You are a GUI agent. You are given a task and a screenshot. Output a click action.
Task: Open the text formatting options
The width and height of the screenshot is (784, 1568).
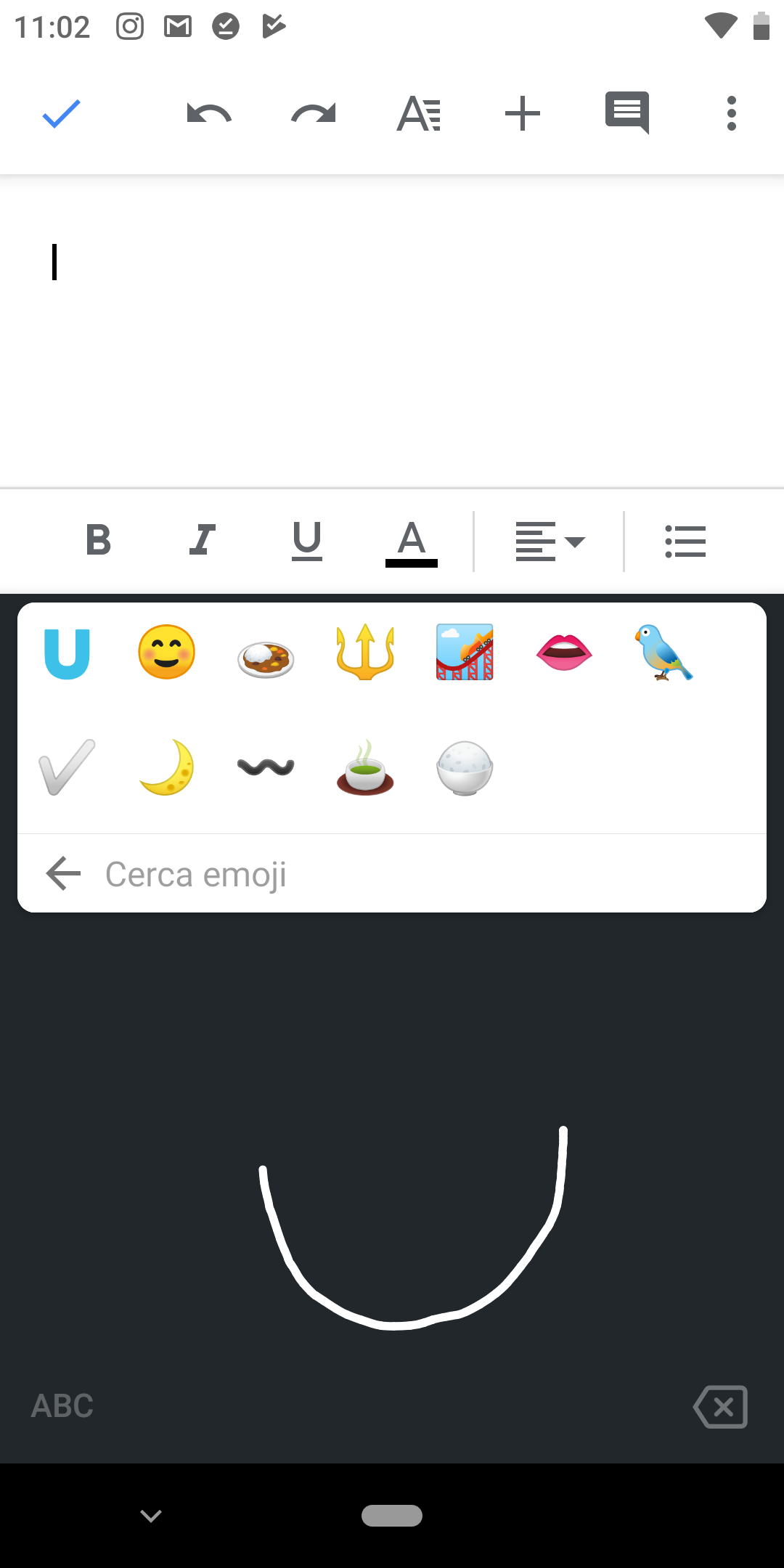click(x=419, y=114)
